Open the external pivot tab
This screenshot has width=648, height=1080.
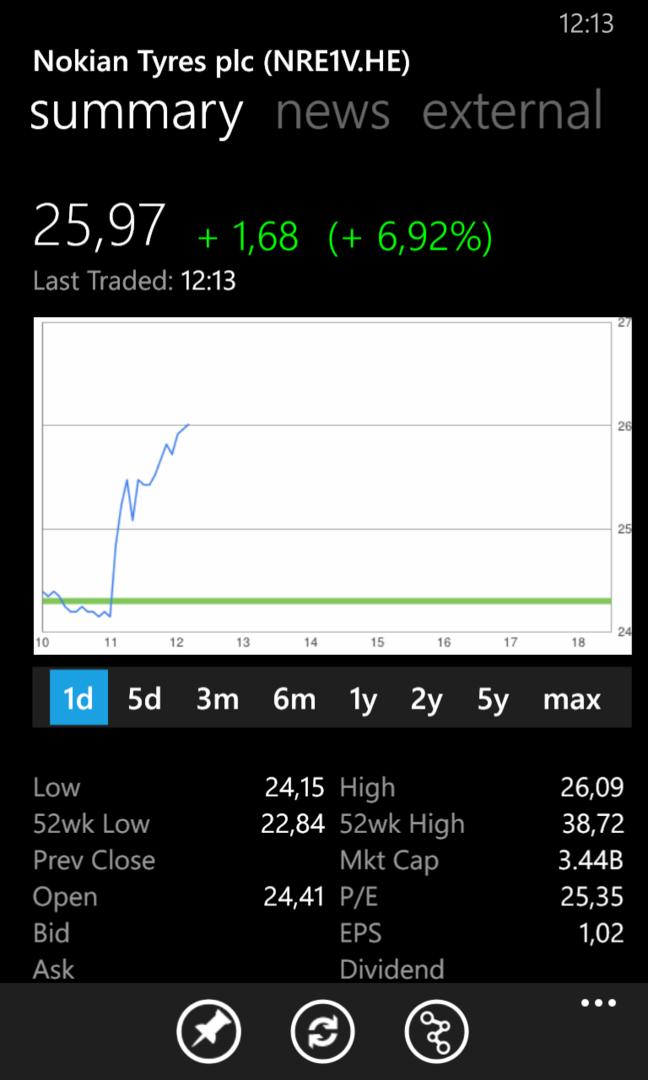point(512,112)
